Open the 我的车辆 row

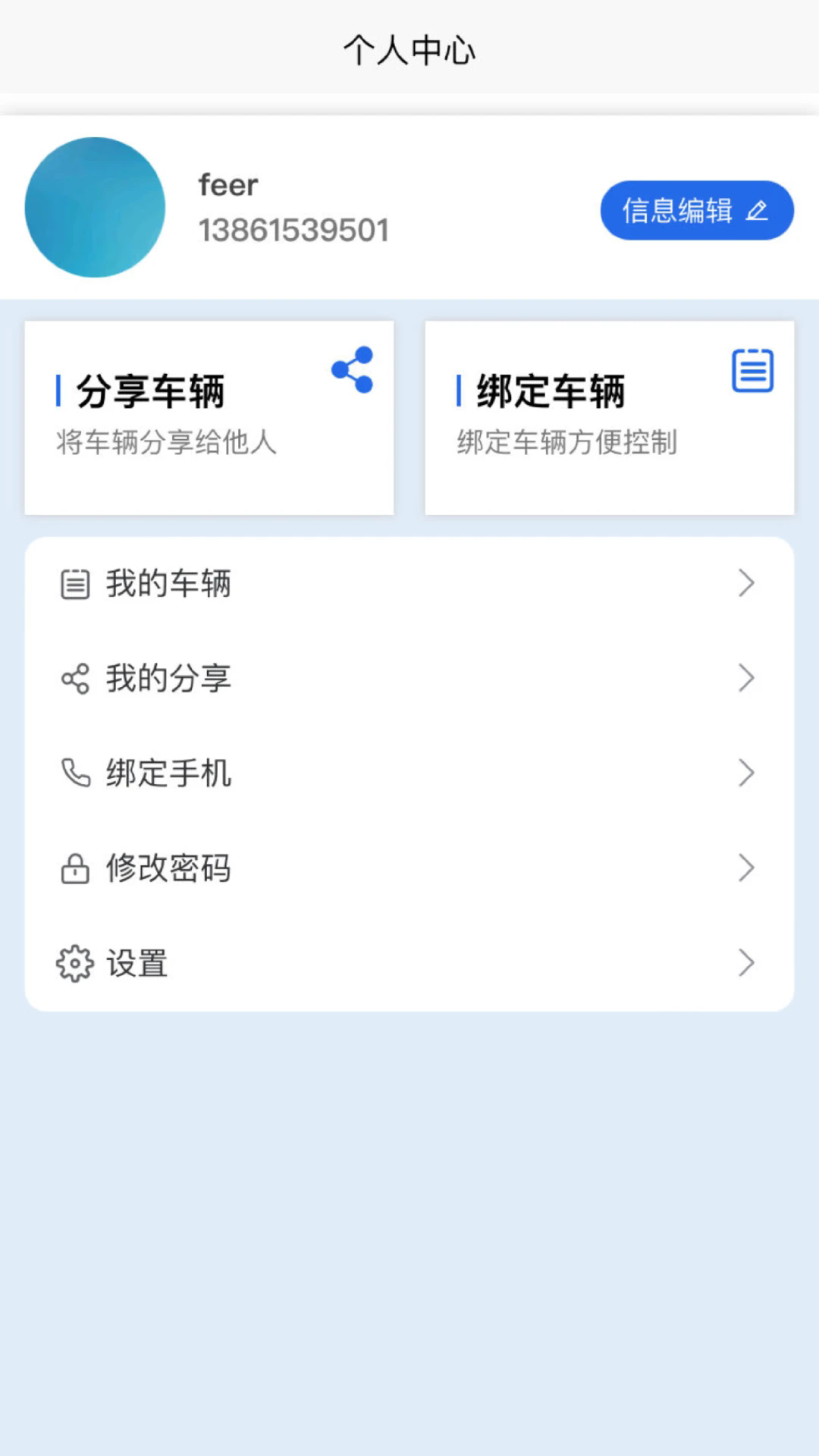[x=409, y=584]
